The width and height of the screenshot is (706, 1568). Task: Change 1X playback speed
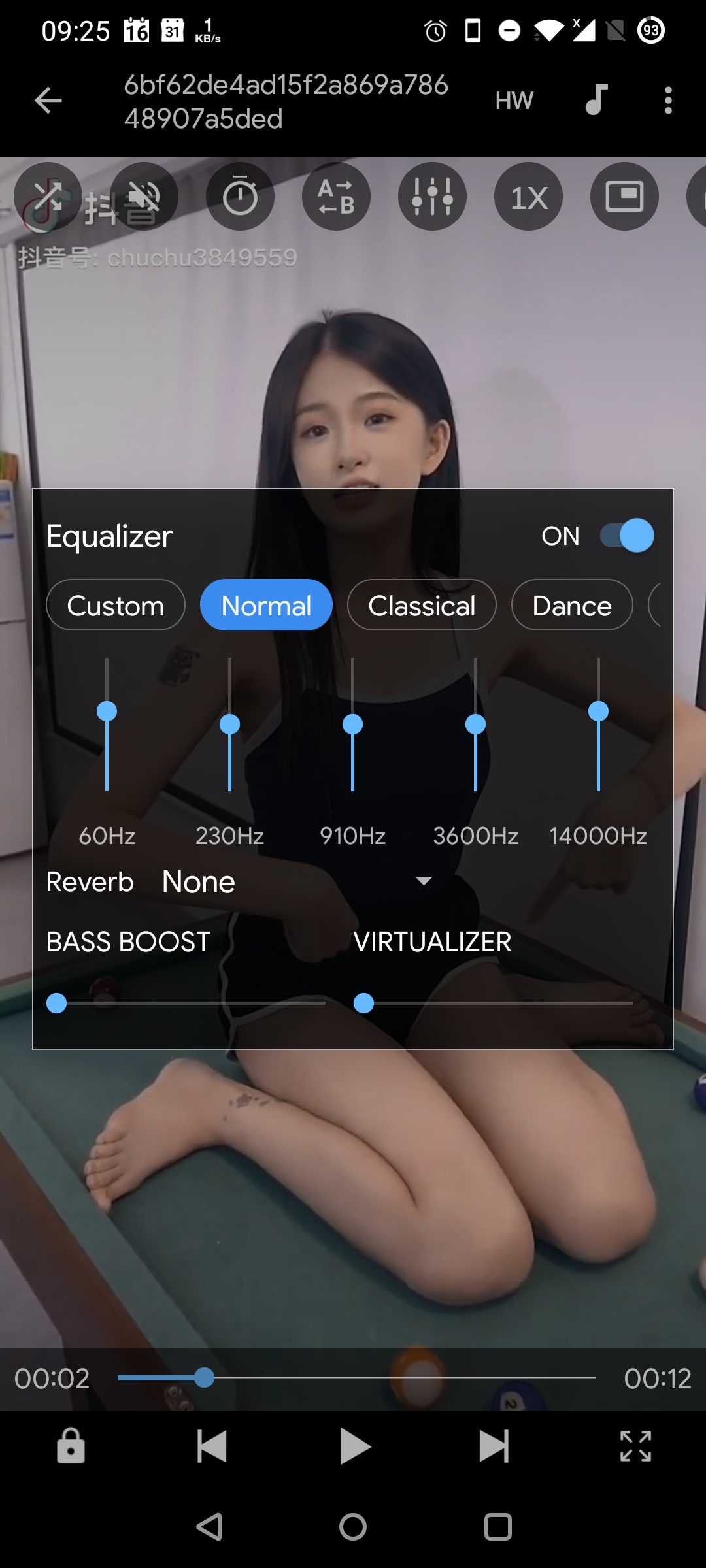(x=528, y=197)
